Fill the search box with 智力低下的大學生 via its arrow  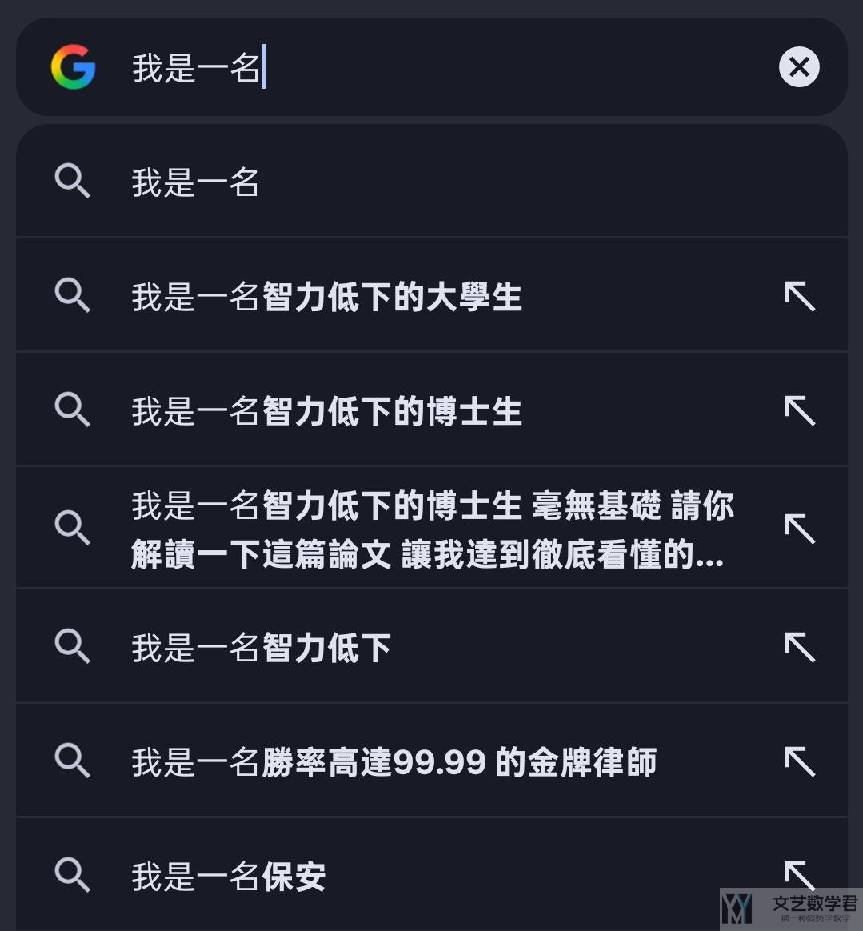799,296
